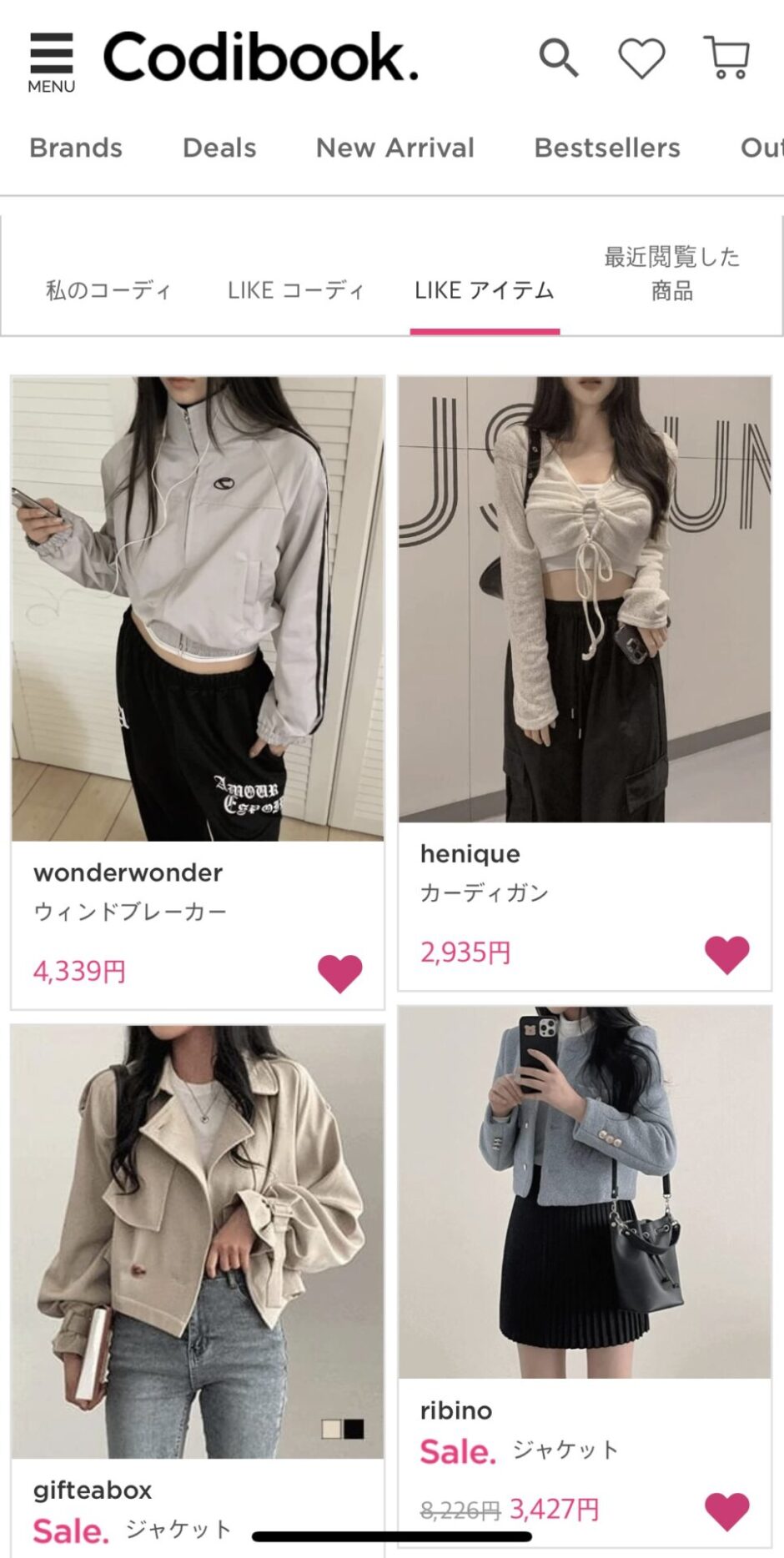
Task: Open the New Arrival menu item
Action: [394, 148]
